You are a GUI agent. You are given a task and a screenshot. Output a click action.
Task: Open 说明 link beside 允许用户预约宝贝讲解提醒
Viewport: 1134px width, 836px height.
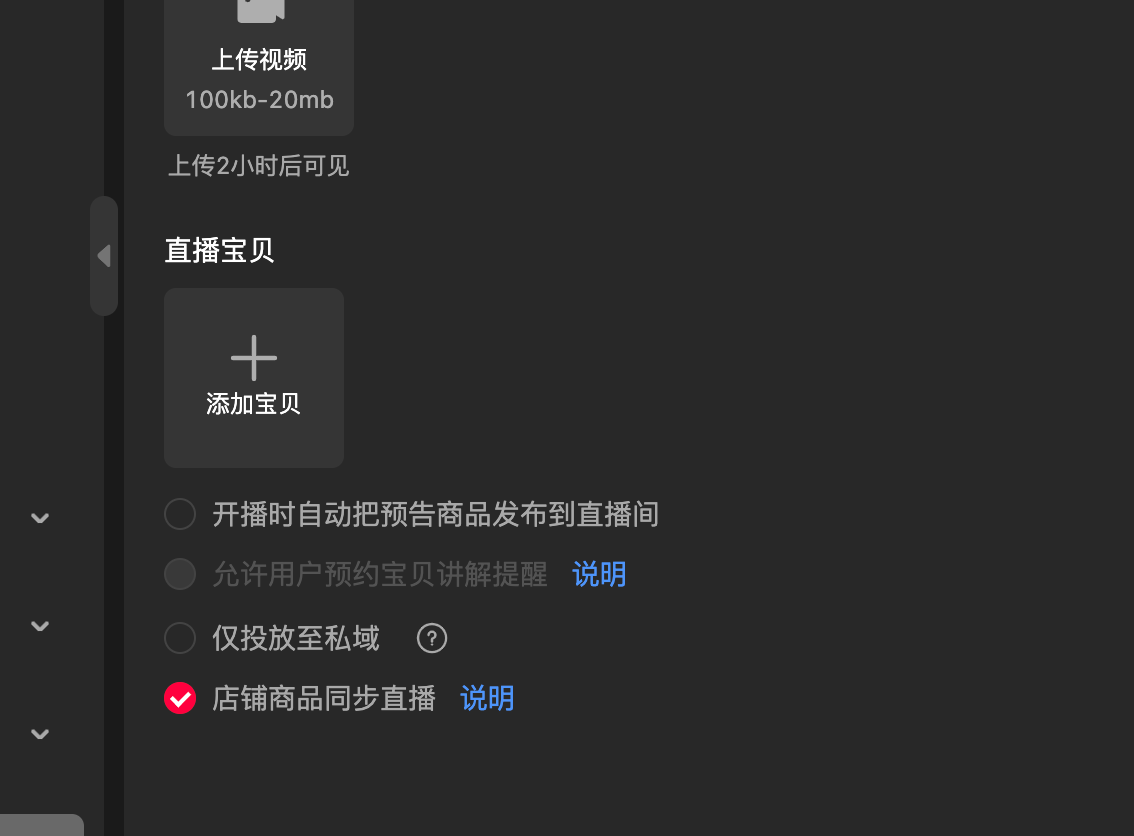(x=599, y=574)
